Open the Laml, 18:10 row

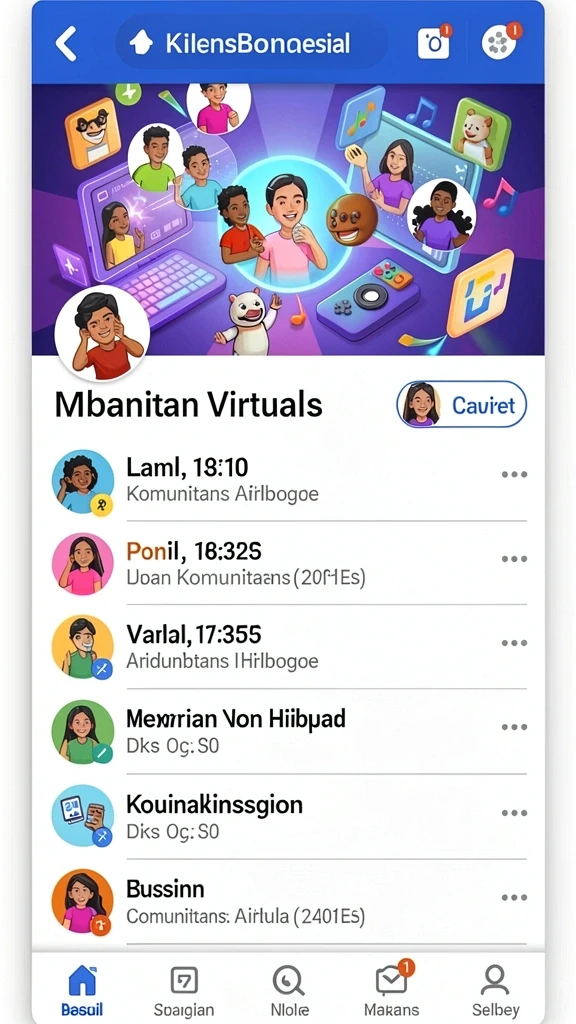pos(288,479)
